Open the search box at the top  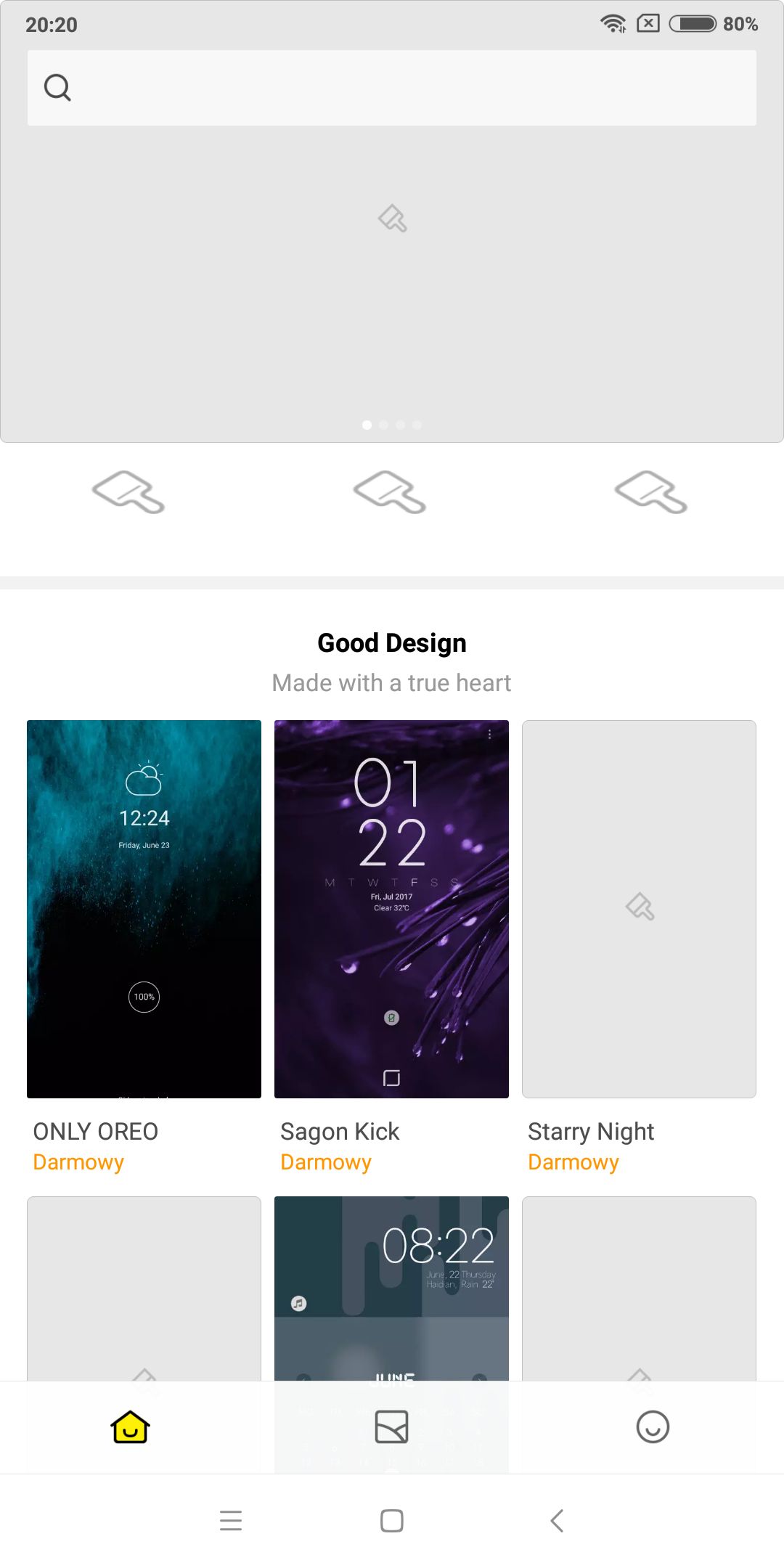(392, 88)
